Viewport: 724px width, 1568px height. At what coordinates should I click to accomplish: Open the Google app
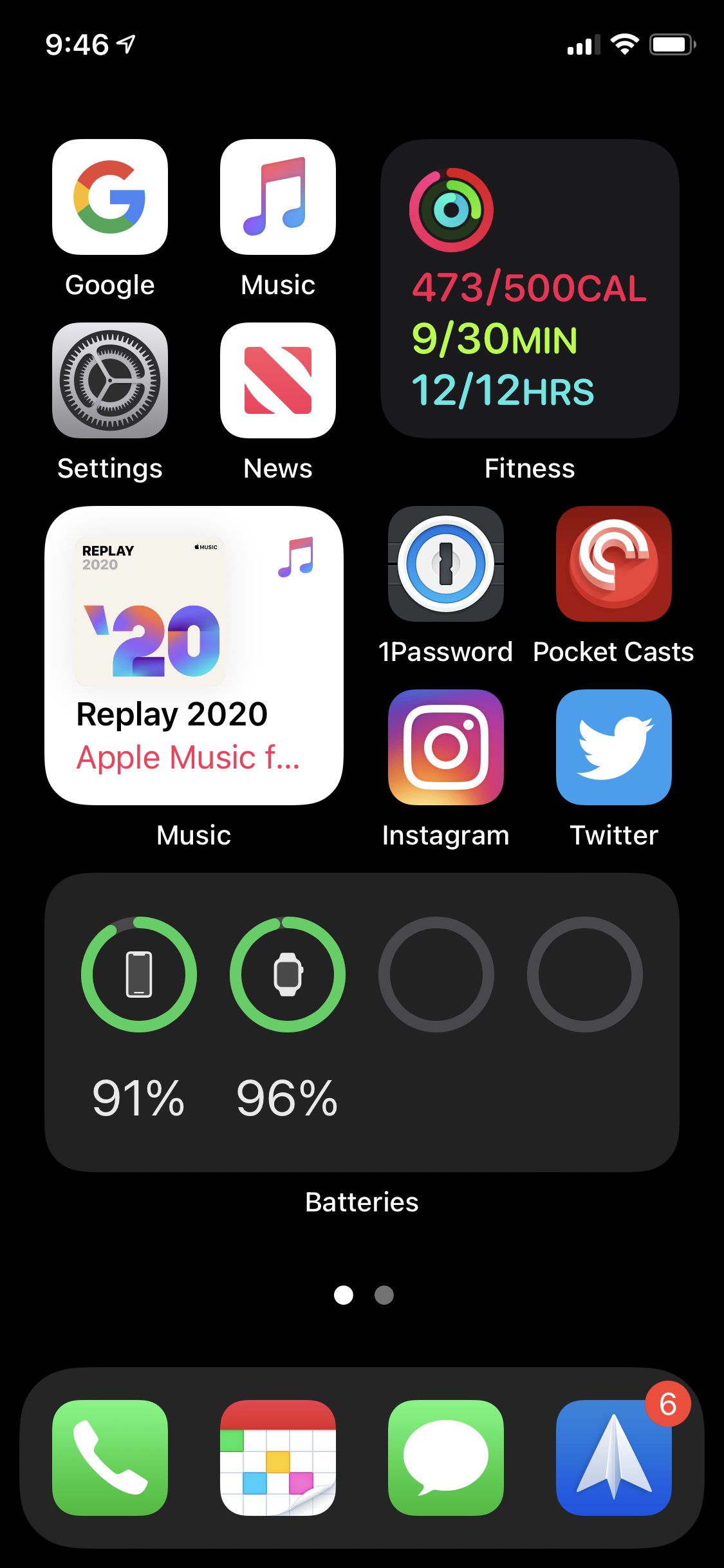tap(110, 197)
